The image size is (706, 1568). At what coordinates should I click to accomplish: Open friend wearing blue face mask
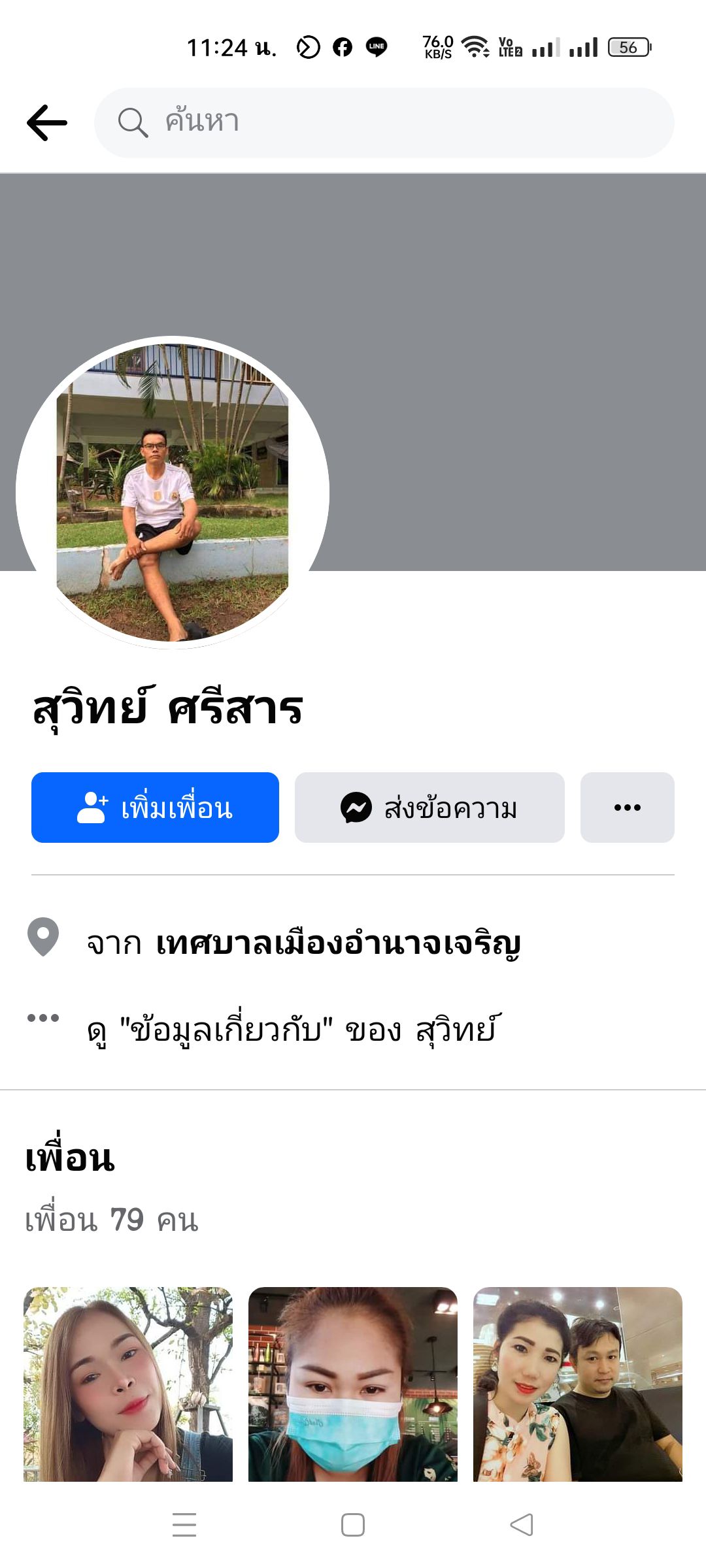tap(353, 1384)
